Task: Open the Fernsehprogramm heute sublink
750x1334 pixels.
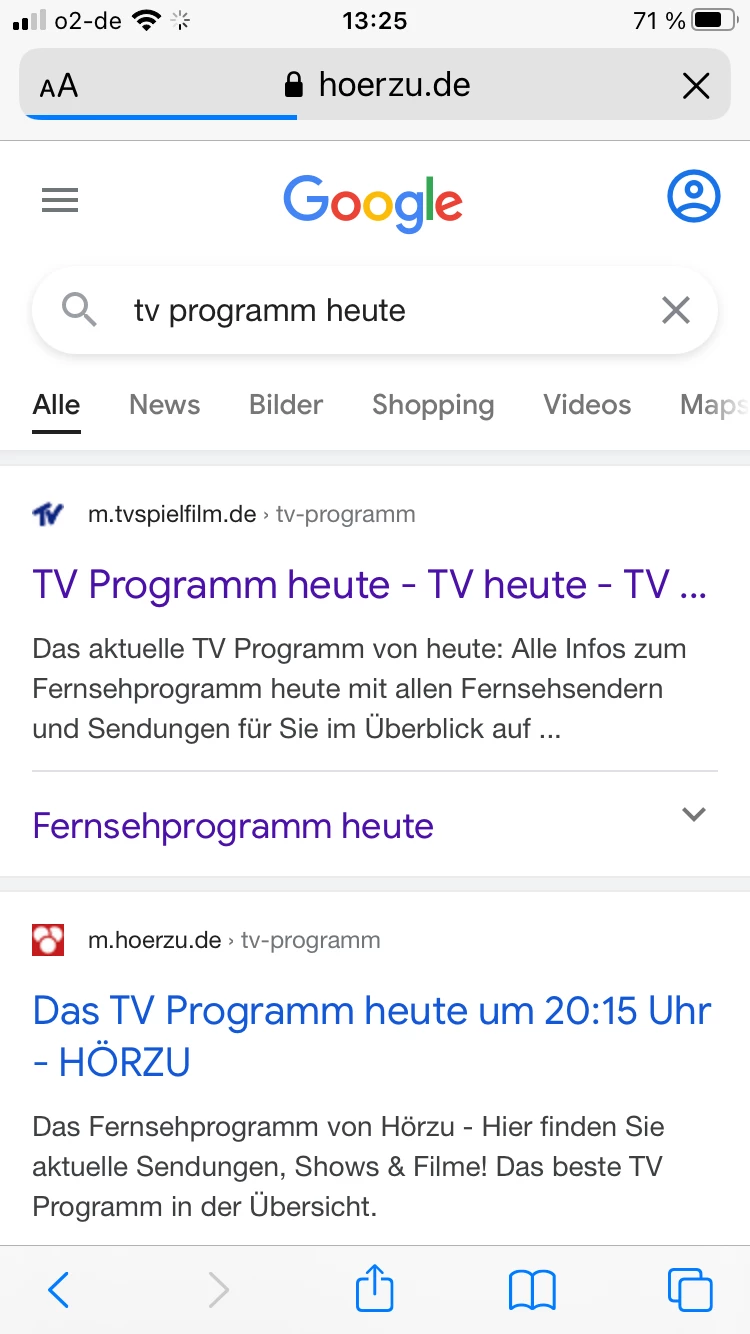Action: pyautogui.click(x=233, y=826)
